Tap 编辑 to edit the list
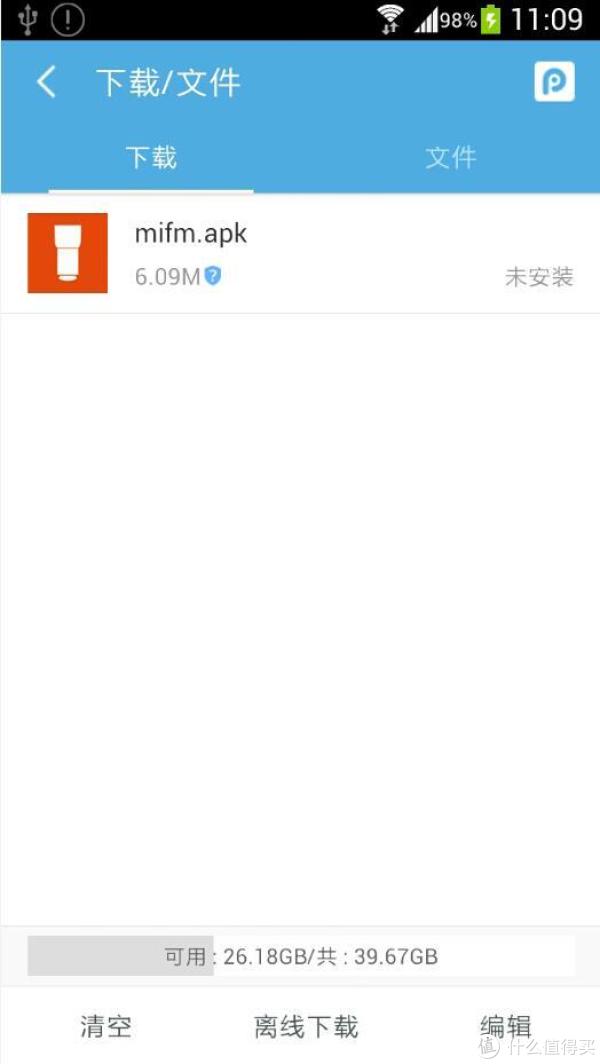The height and width of the screenshot is (1064, 600). click(506, 1027)
